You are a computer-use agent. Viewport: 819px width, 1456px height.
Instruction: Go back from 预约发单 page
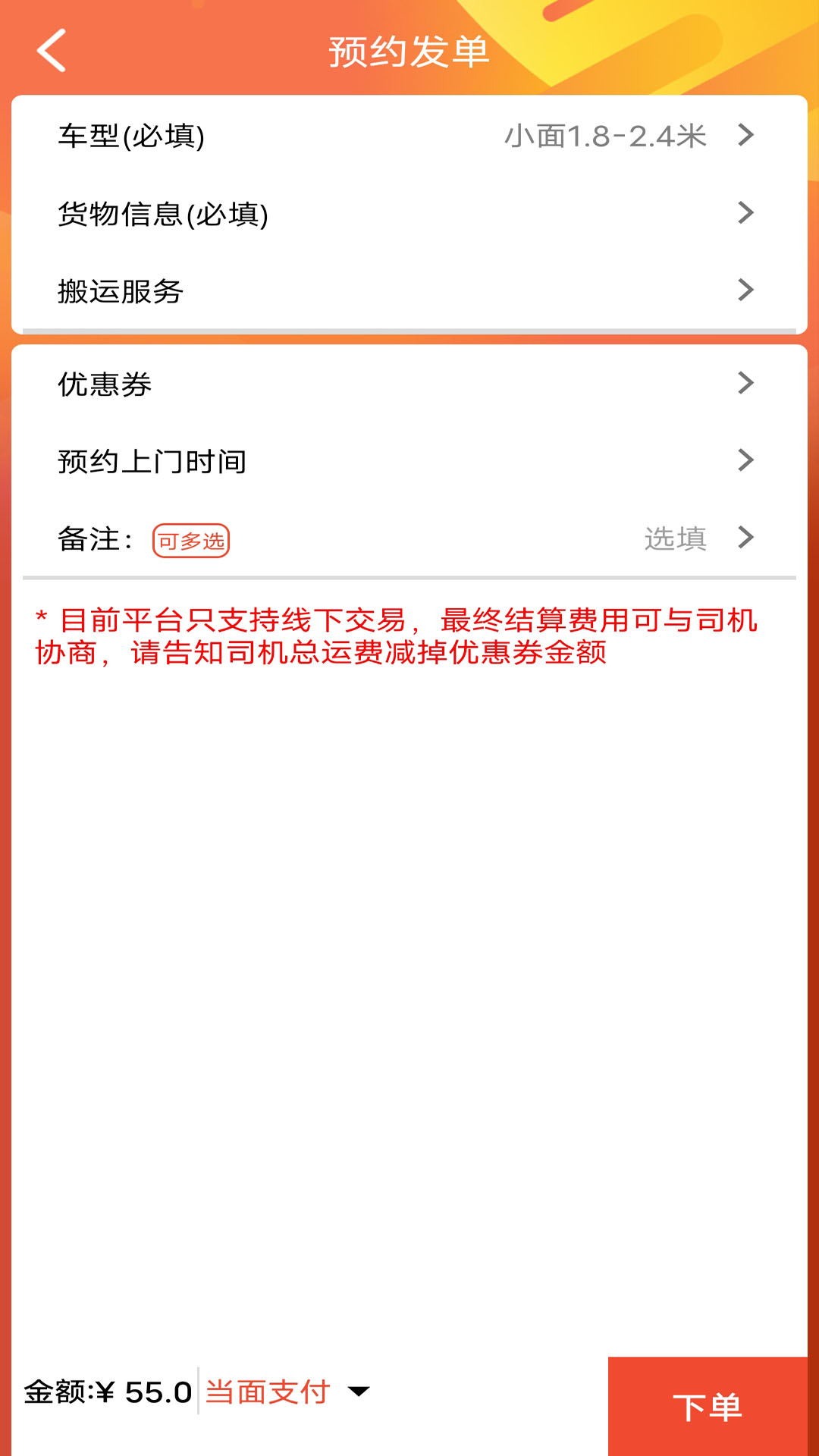coord(52,51)
